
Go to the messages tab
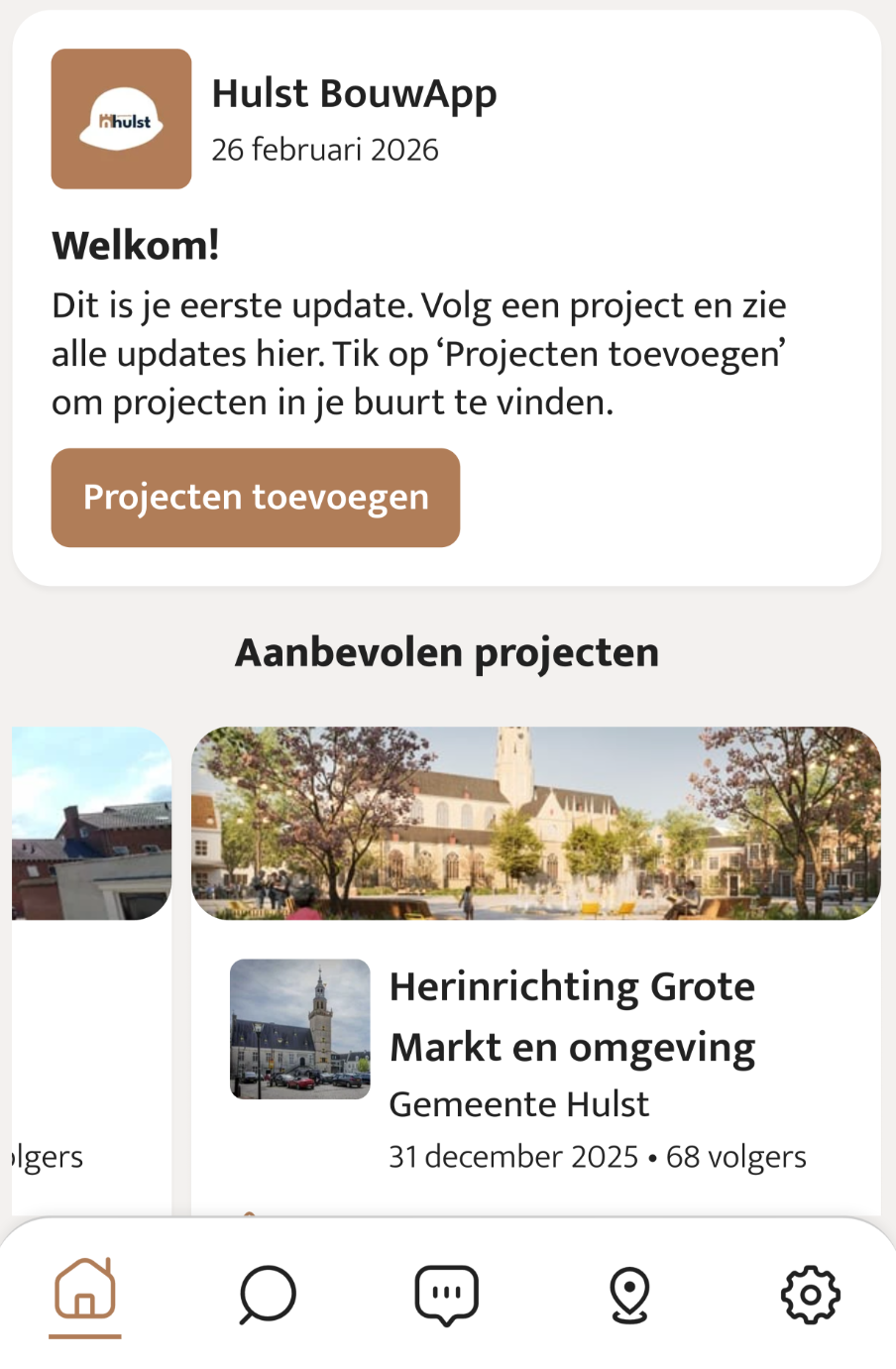447,1294
